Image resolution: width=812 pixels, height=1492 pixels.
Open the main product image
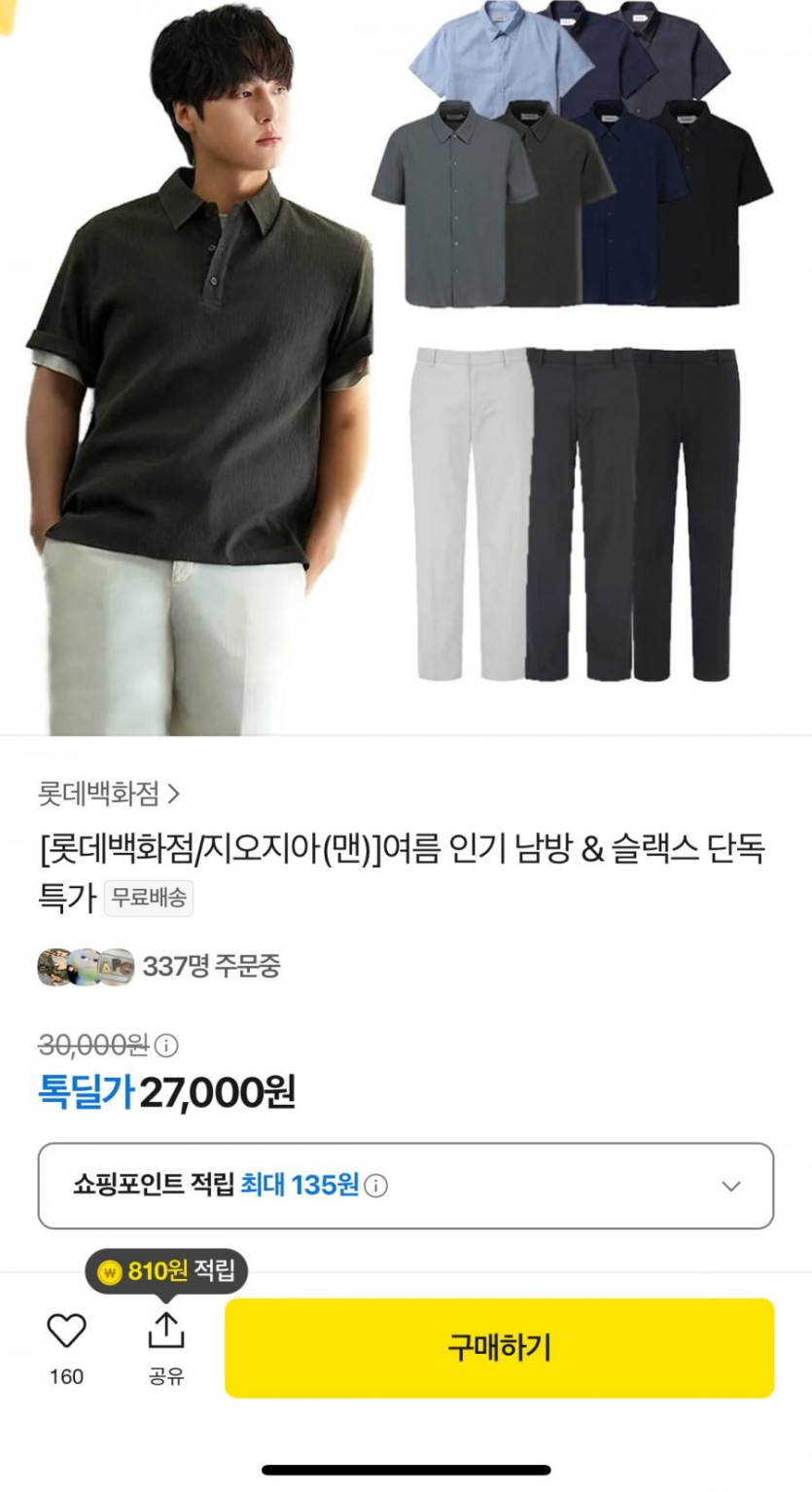[x=406, y=368]
